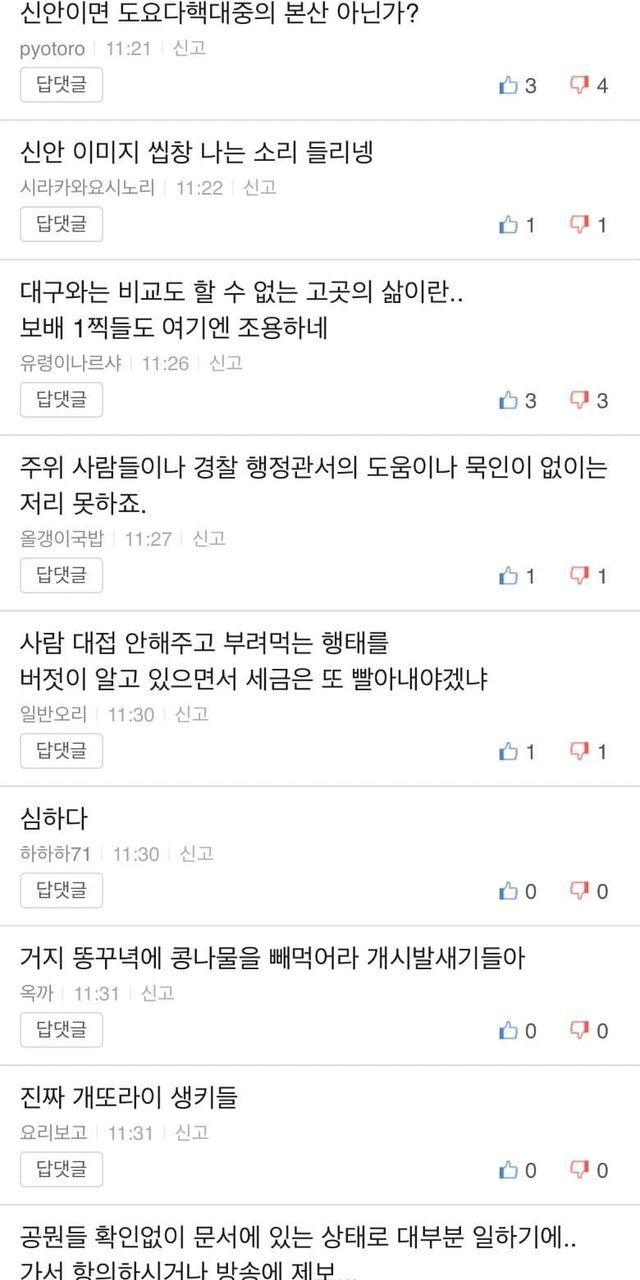
Task: Reply to 하하하71's comment
Action: [61, 890]
